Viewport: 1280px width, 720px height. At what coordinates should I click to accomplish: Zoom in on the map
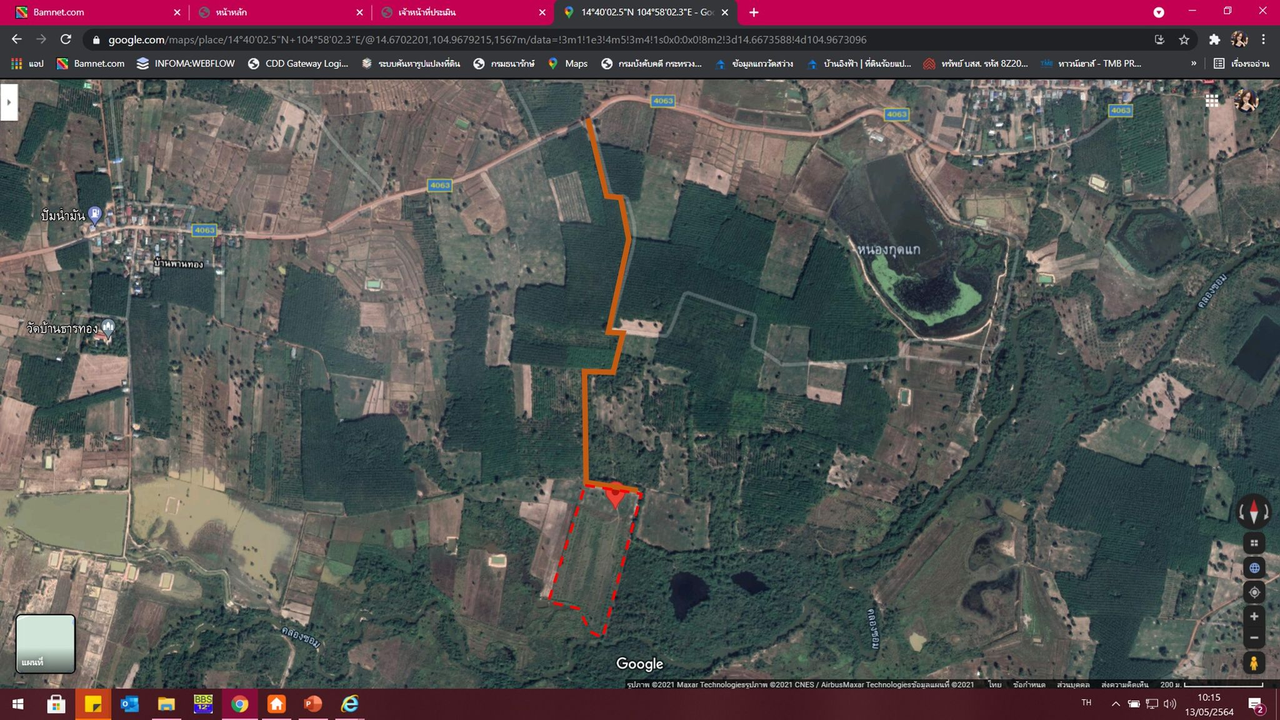click(x=1254, y=616)
